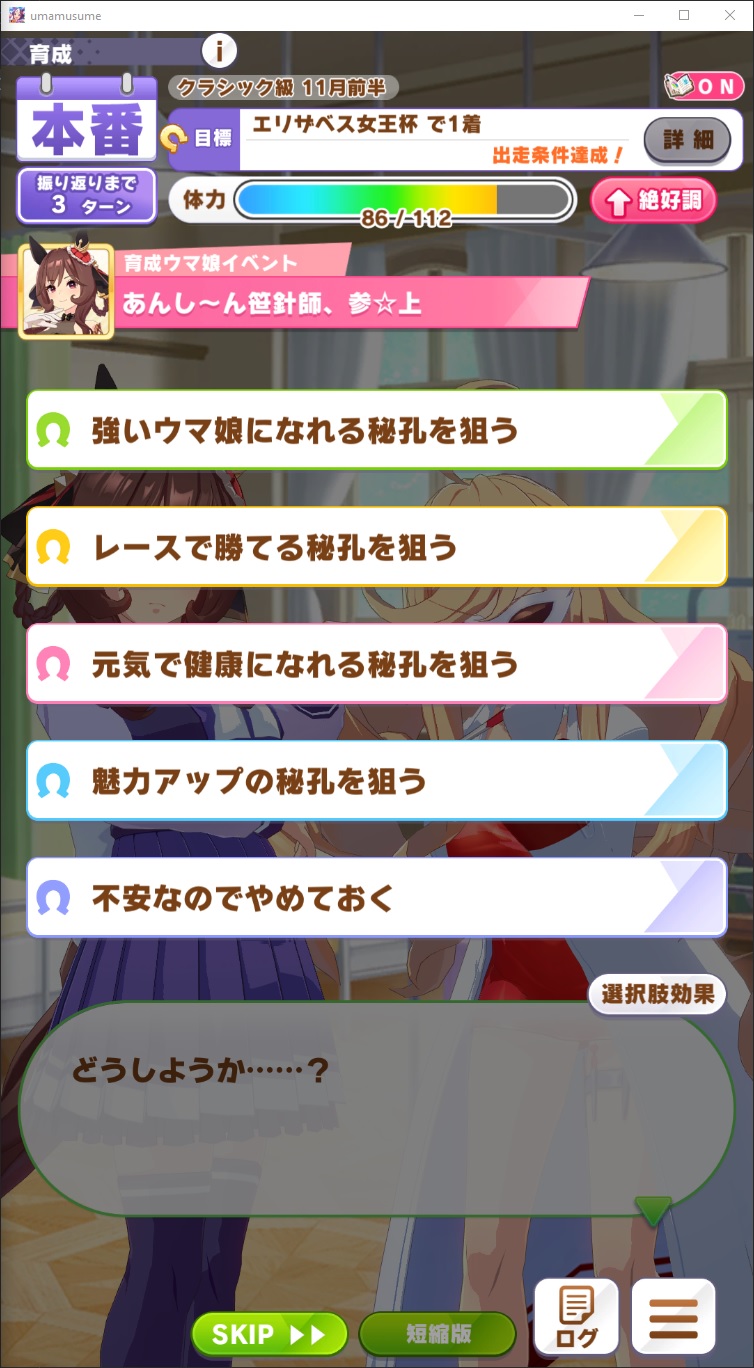Open the hamburger menu
754x1368 pixels.
click(x=673, y=1316)
